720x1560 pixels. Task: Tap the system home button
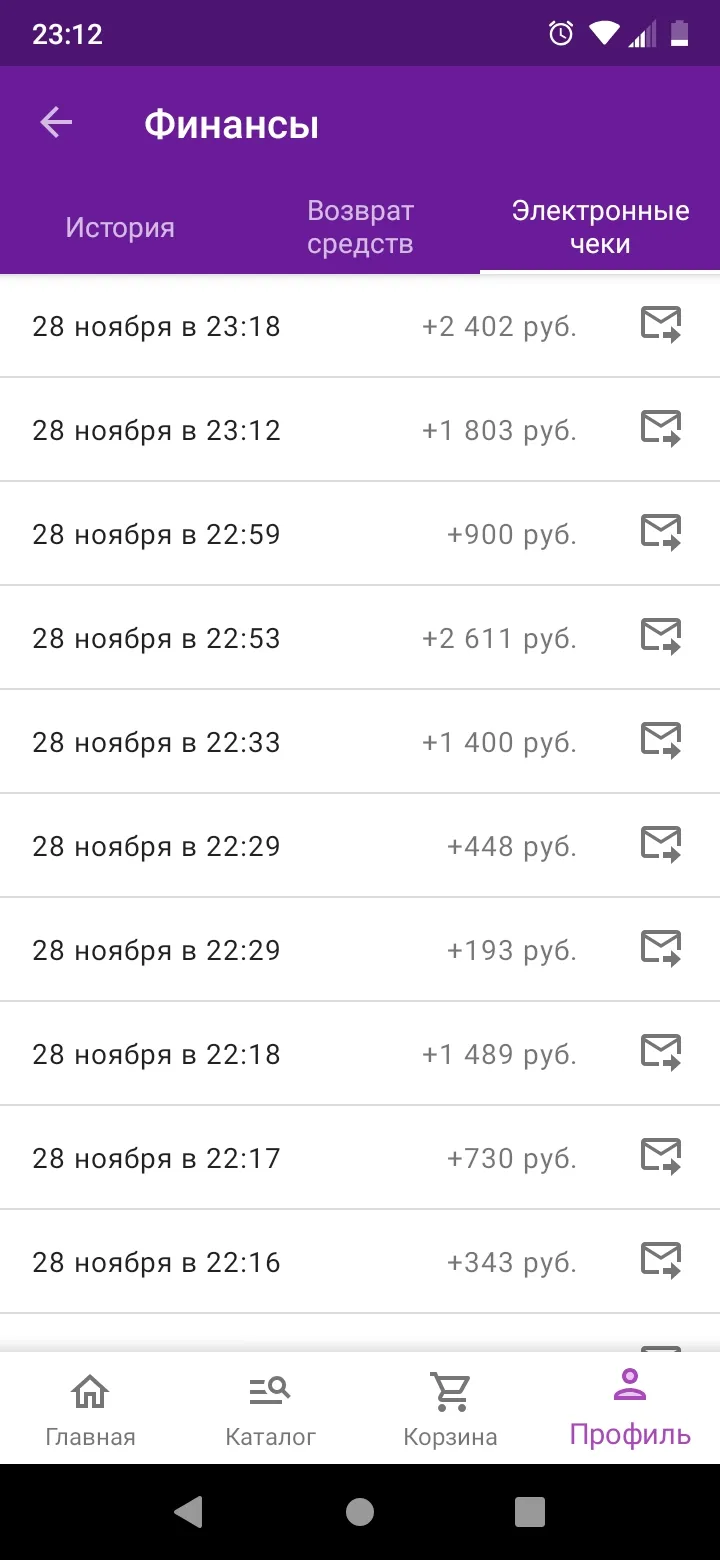pyautogui.click(x=360, y=1511)
